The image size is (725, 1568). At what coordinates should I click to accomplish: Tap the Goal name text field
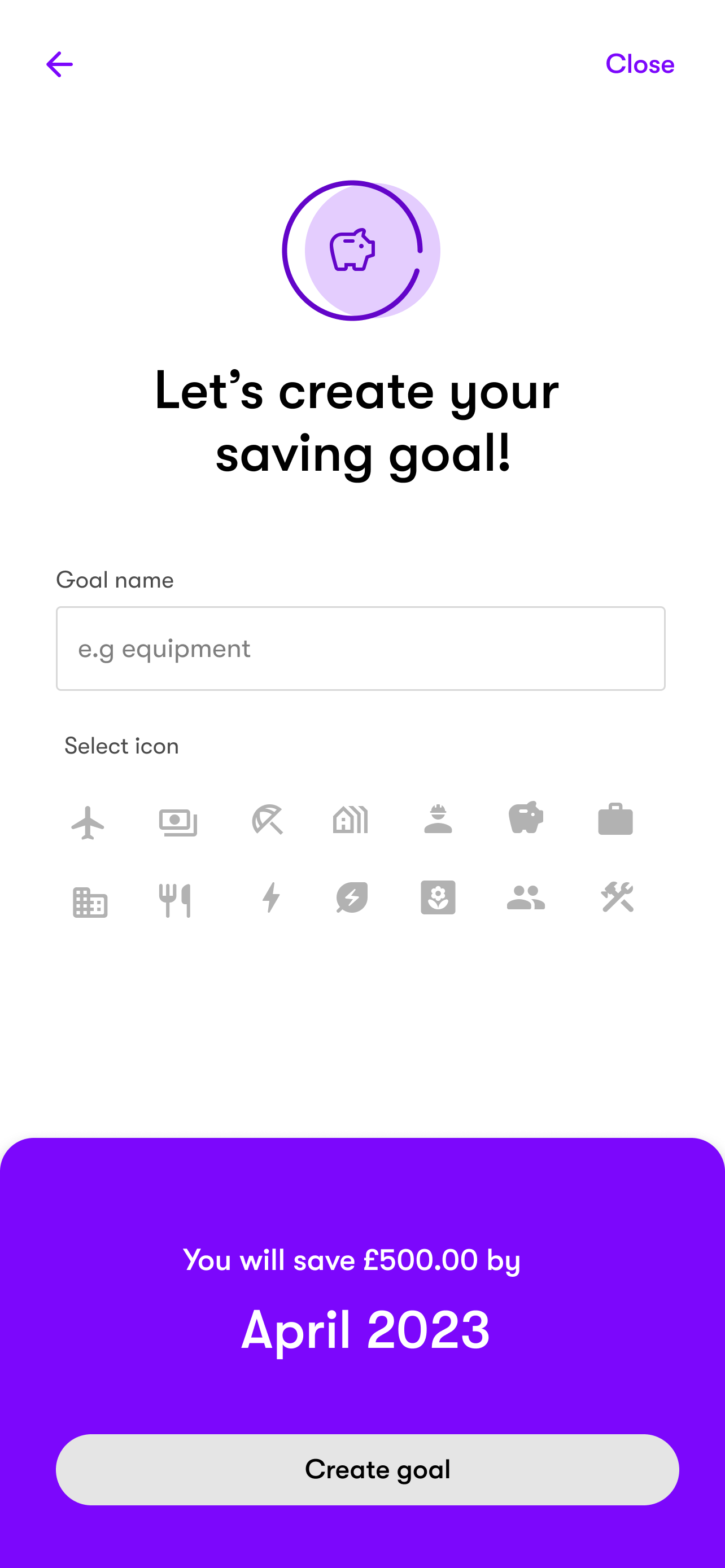click(360, 649)
